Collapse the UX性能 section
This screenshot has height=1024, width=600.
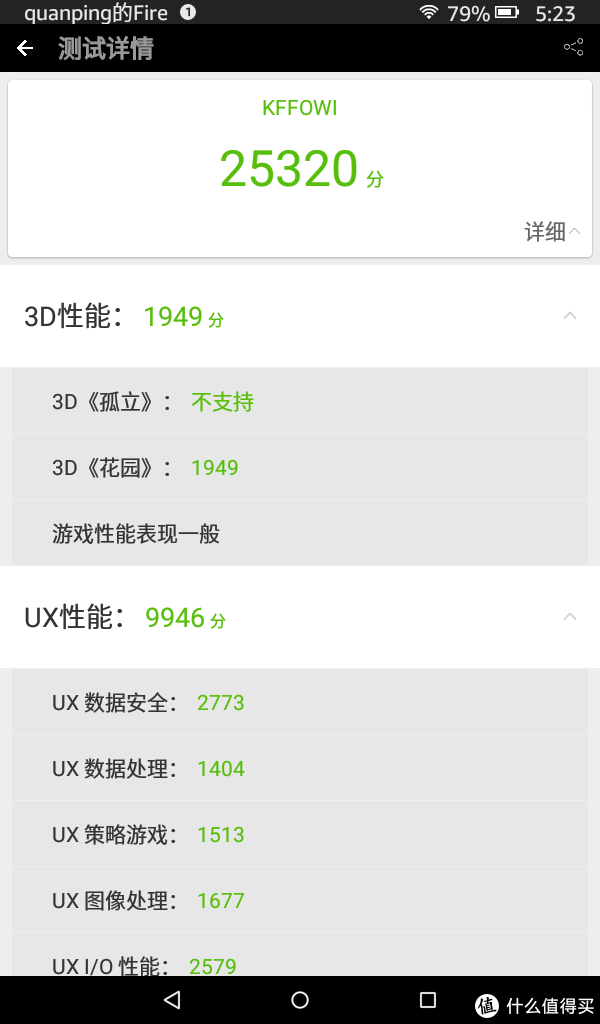pos(570,616)
